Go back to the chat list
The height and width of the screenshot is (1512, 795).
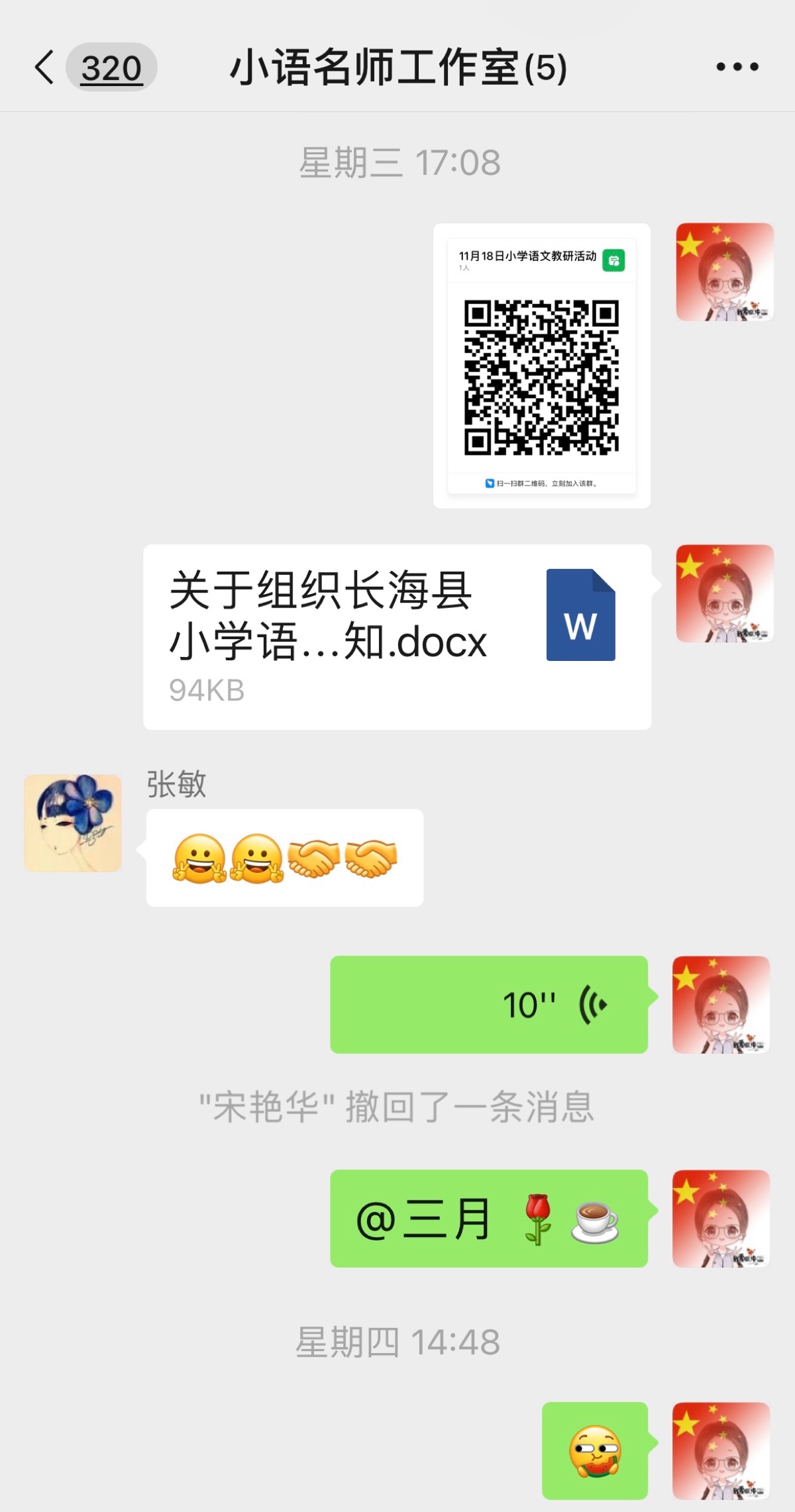[46, 68]
